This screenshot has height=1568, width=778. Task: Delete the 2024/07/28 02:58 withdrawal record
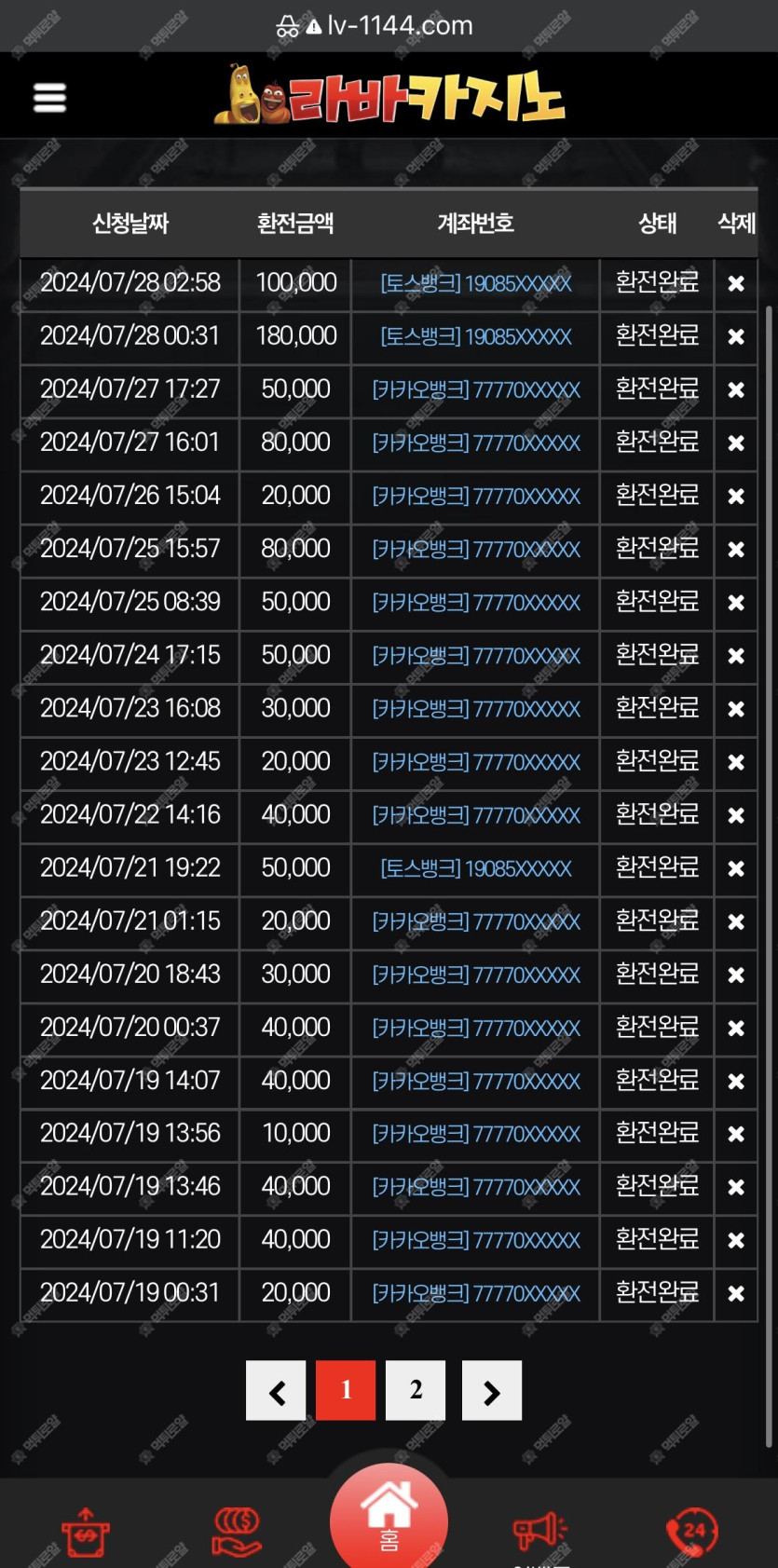click(x=736, y=283)
